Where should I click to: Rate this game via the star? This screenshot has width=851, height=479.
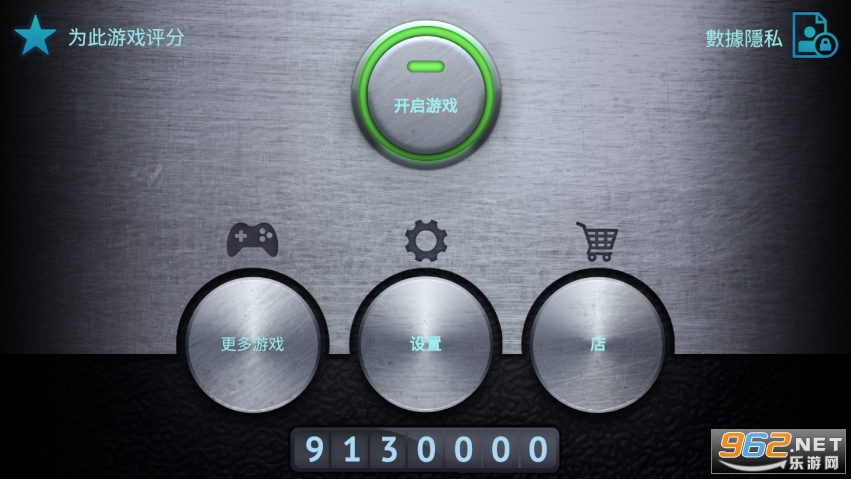point(35,36)
